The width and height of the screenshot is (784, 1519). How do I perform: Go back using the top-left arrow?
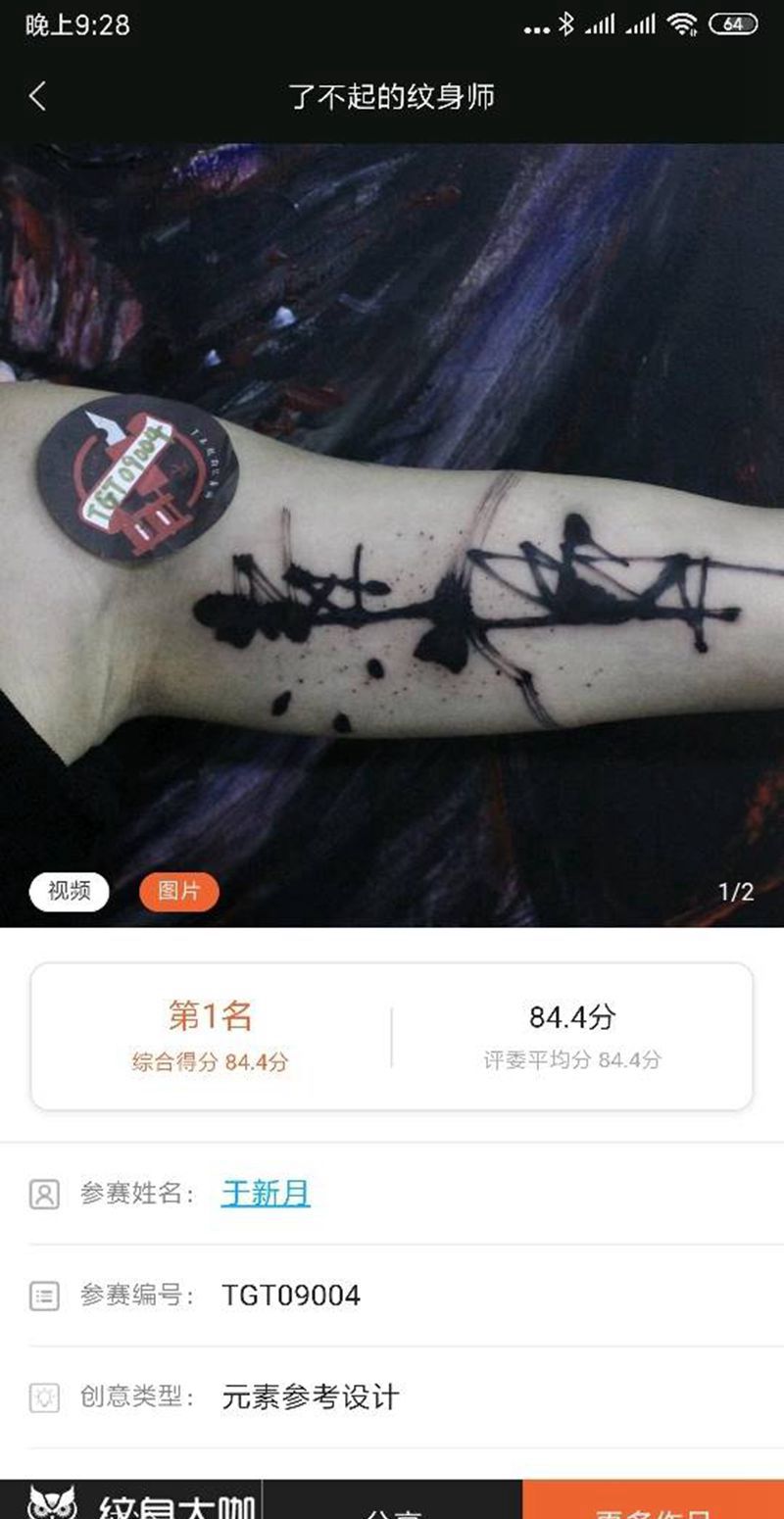38,96
